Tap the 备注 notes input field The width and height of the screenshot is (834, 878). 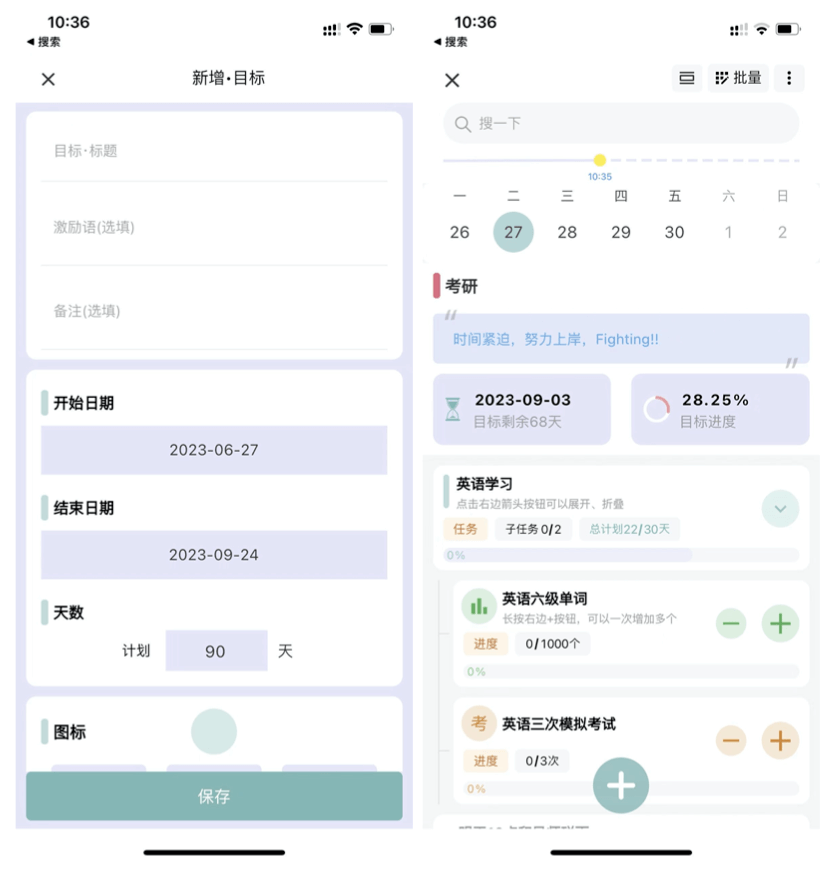(x=213, y=312)
